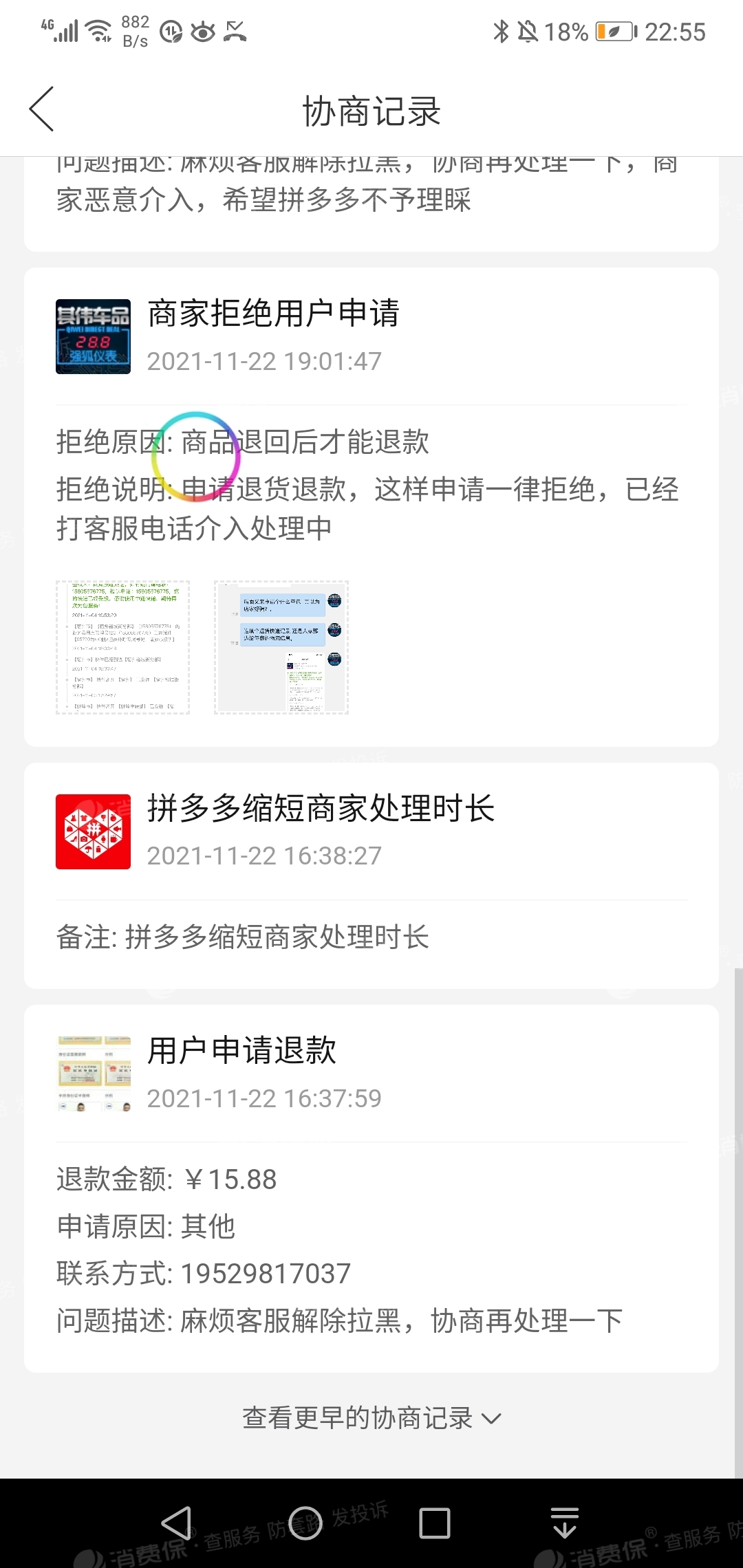Open the second evidence image showing chat

pyautogui.click(x=281, y=647)
